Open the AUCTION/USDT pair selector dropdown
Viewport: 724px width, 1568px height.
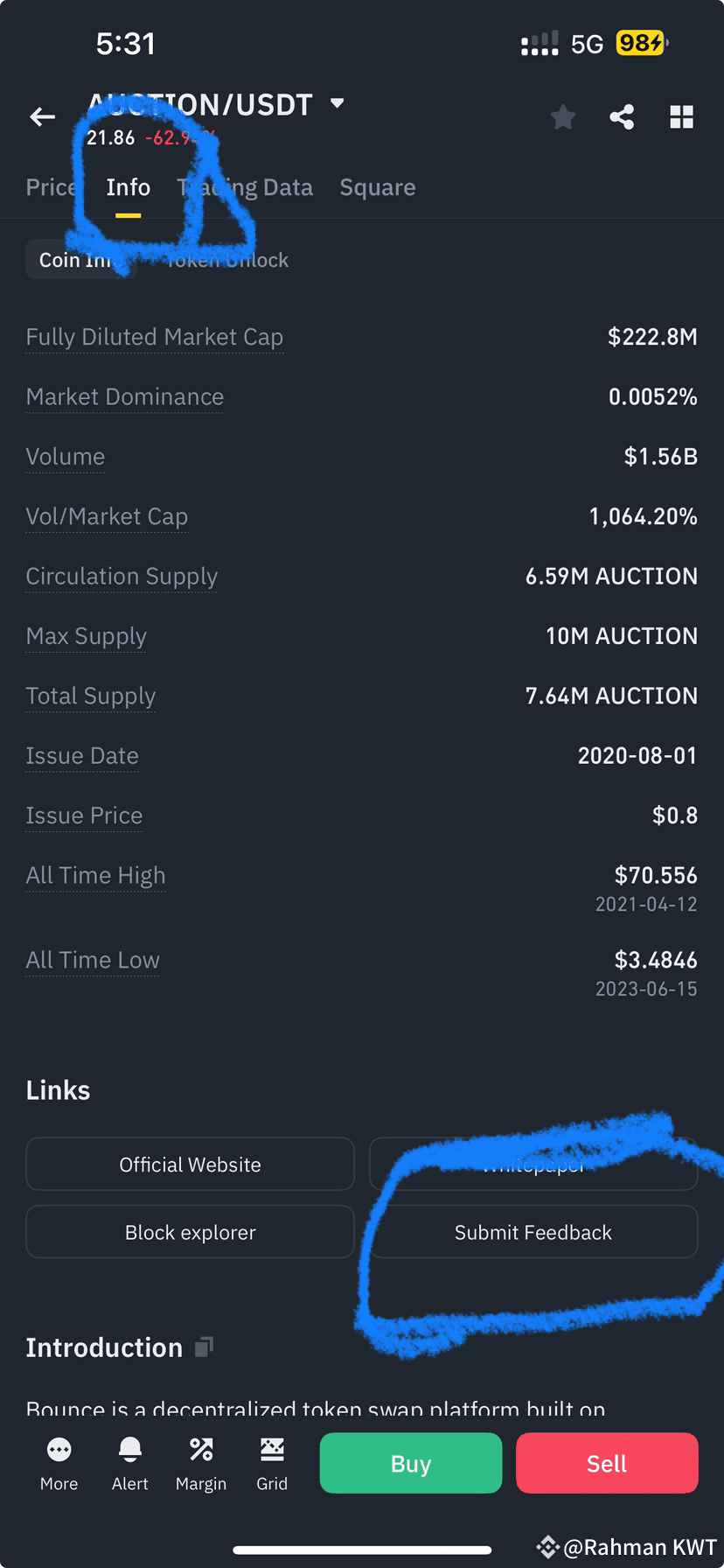click(338, 102)
